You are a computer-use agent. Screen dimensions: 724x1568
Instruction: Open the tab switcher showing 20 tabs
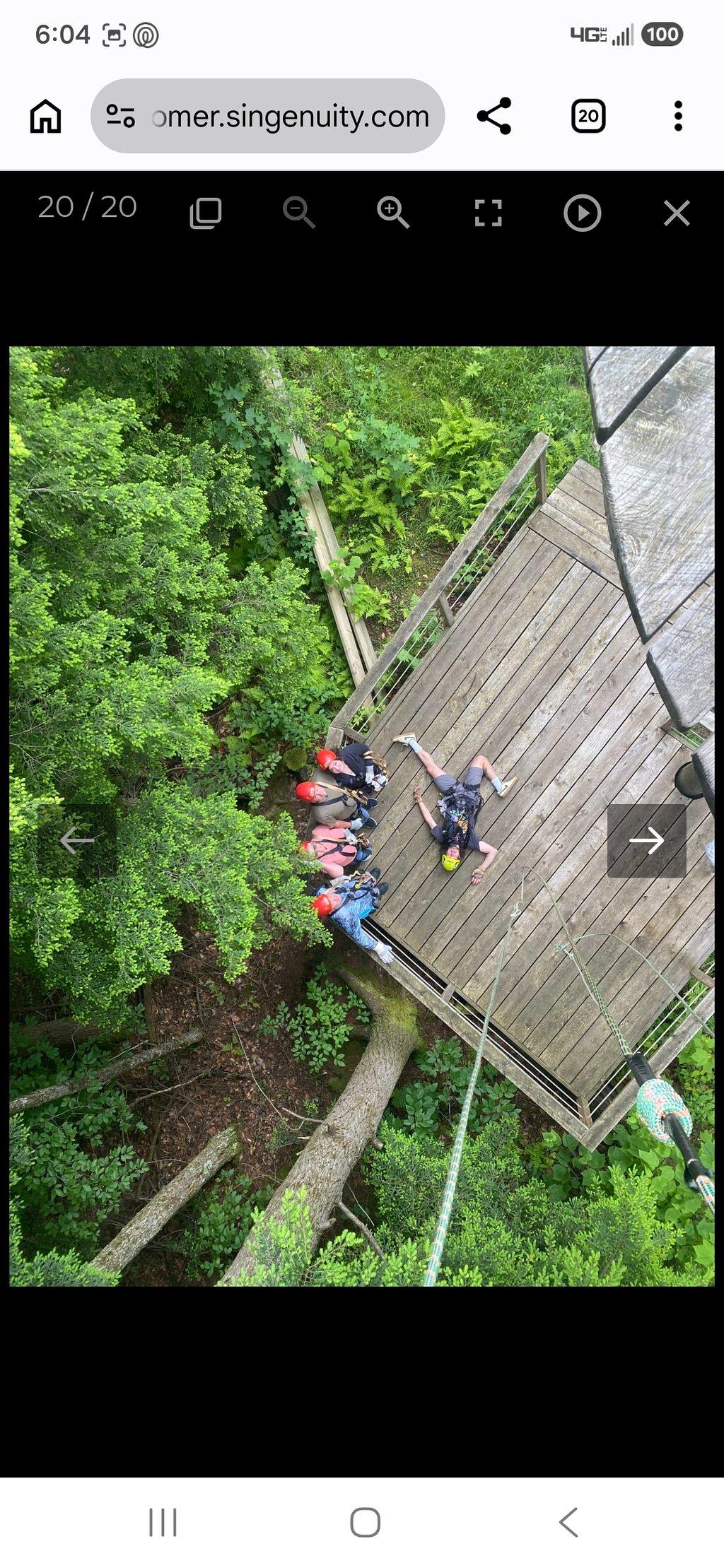tap(588, 116)
